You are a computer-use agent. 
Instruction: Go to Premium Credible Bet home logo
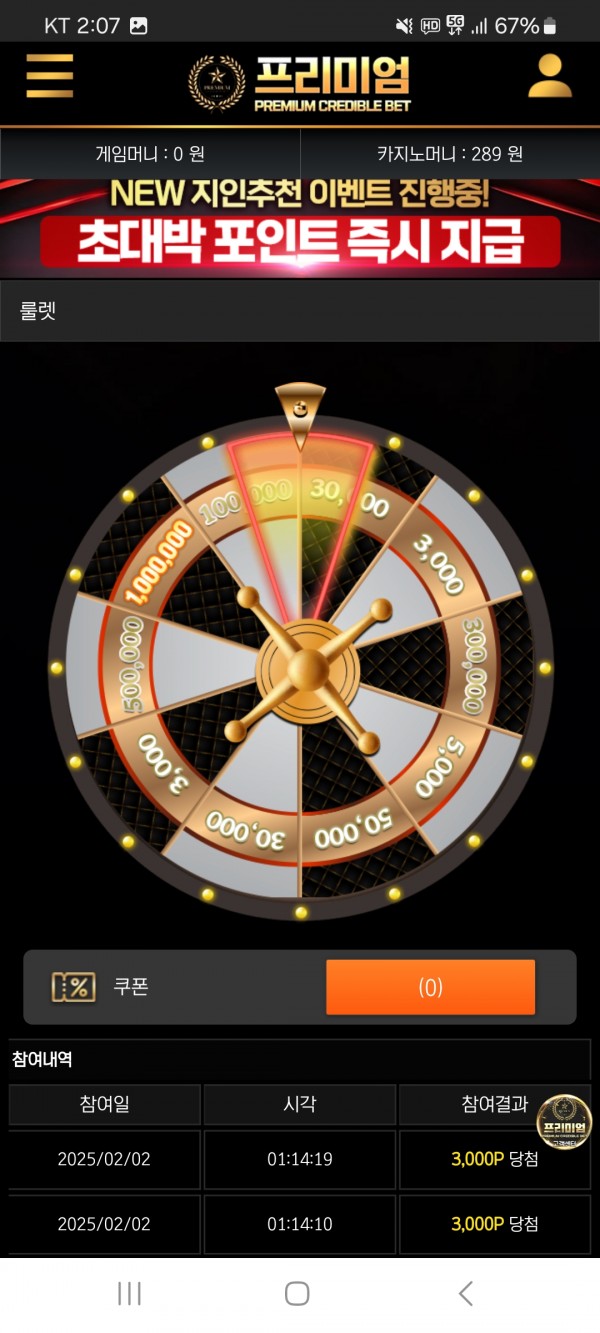(x=300, y=83)
